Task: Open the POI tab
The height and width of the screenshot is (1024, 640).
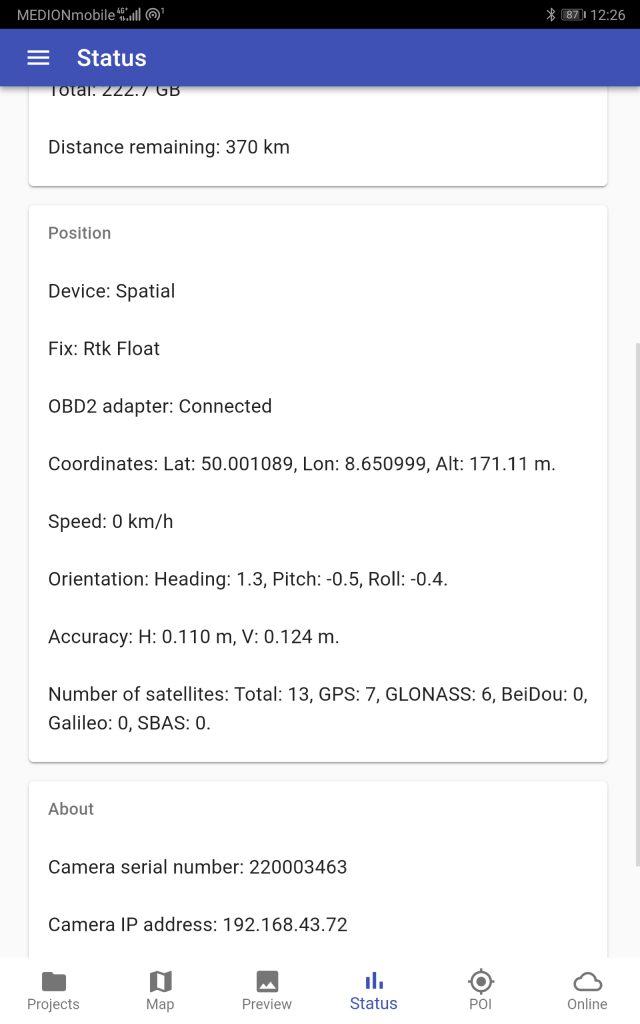Action: coord(480,991)
